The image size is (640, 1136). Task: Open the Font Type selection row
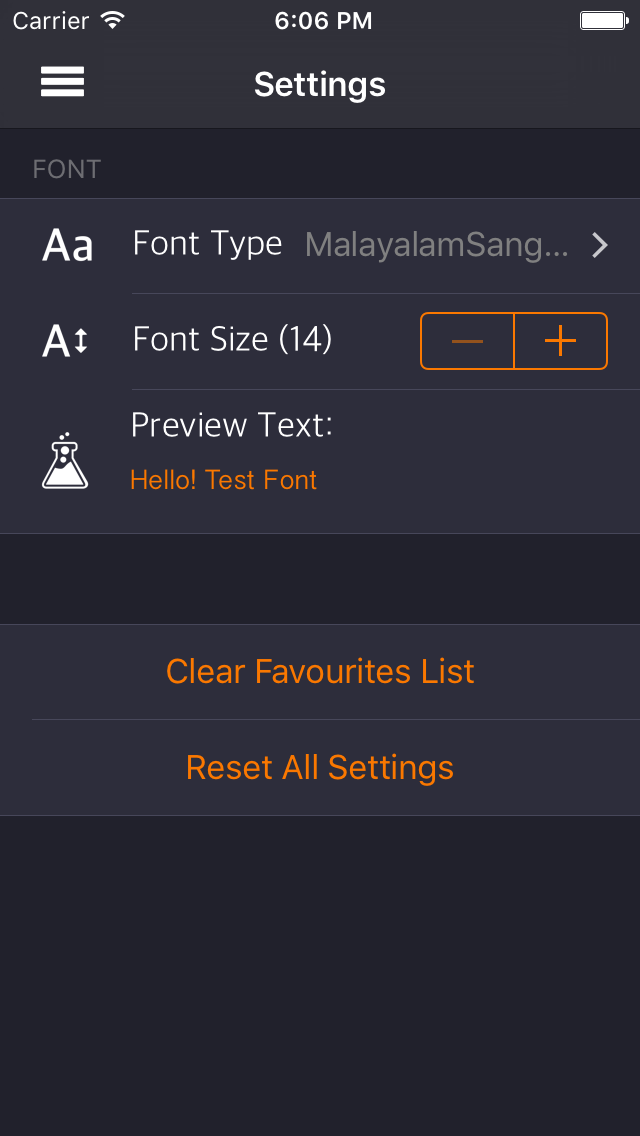point(370,245)
